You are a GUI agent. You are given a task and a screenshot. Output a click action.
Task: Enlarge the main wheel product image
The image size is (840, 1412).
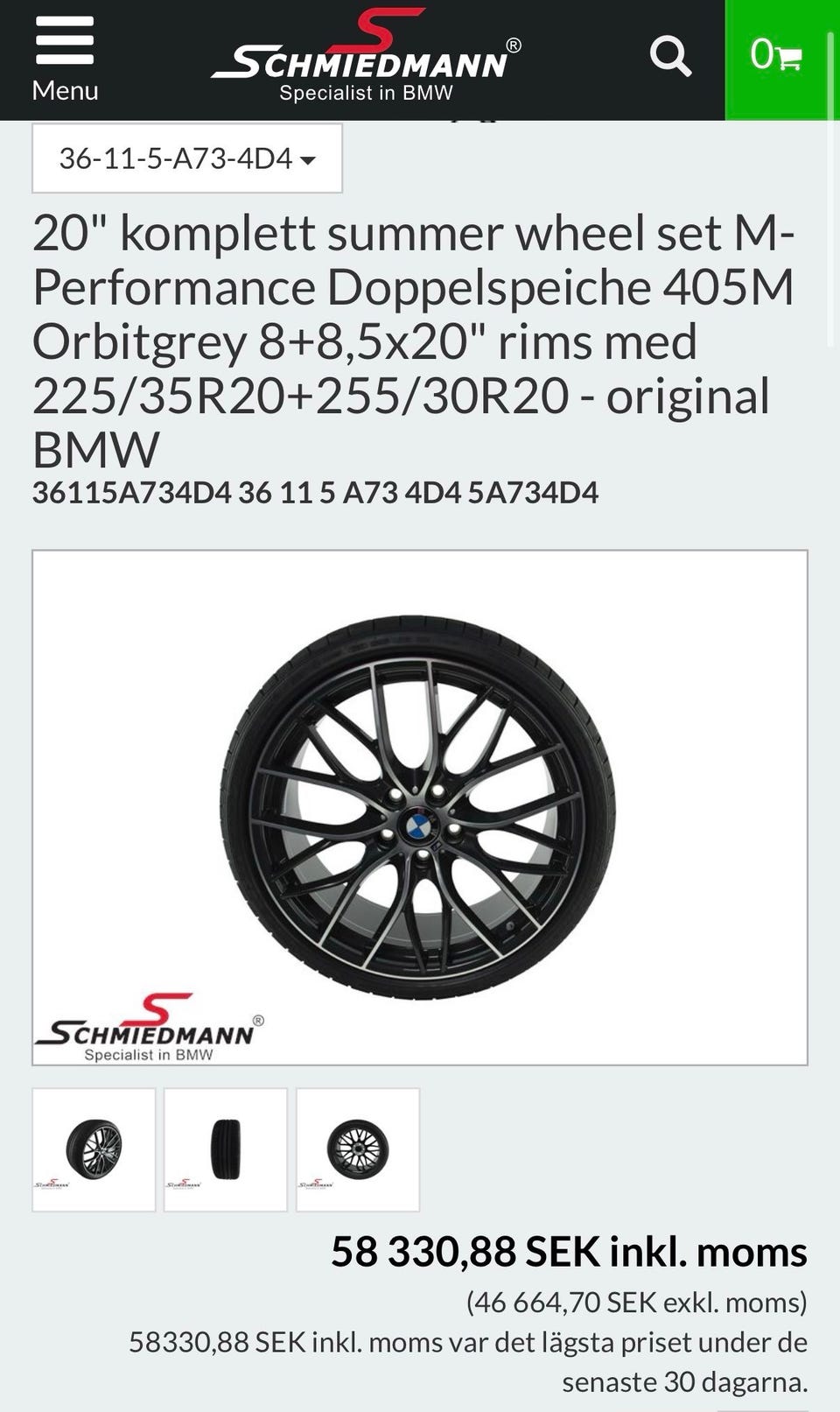click(x=419, y=807)
